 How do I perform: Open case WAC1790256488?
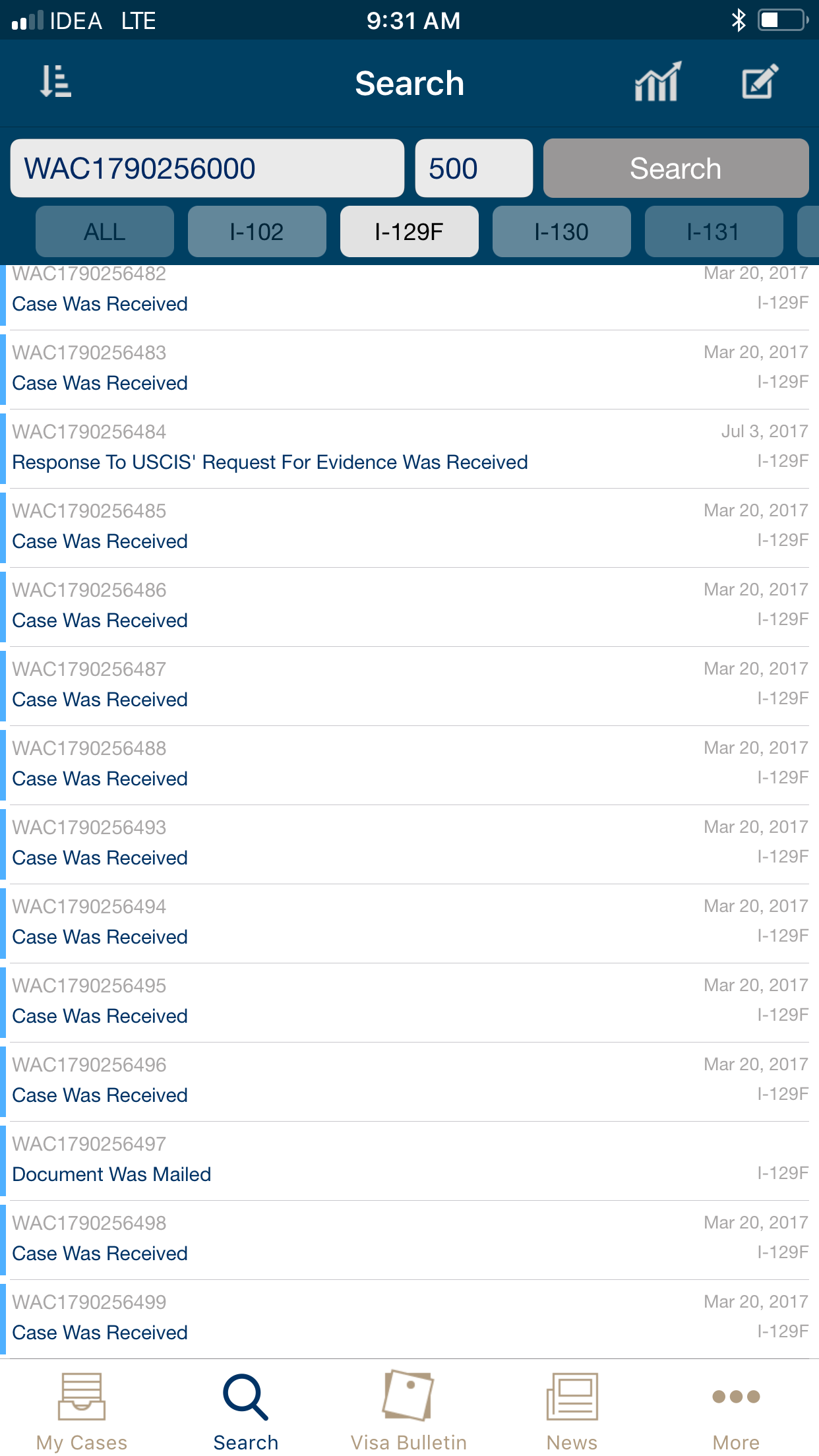409,765
